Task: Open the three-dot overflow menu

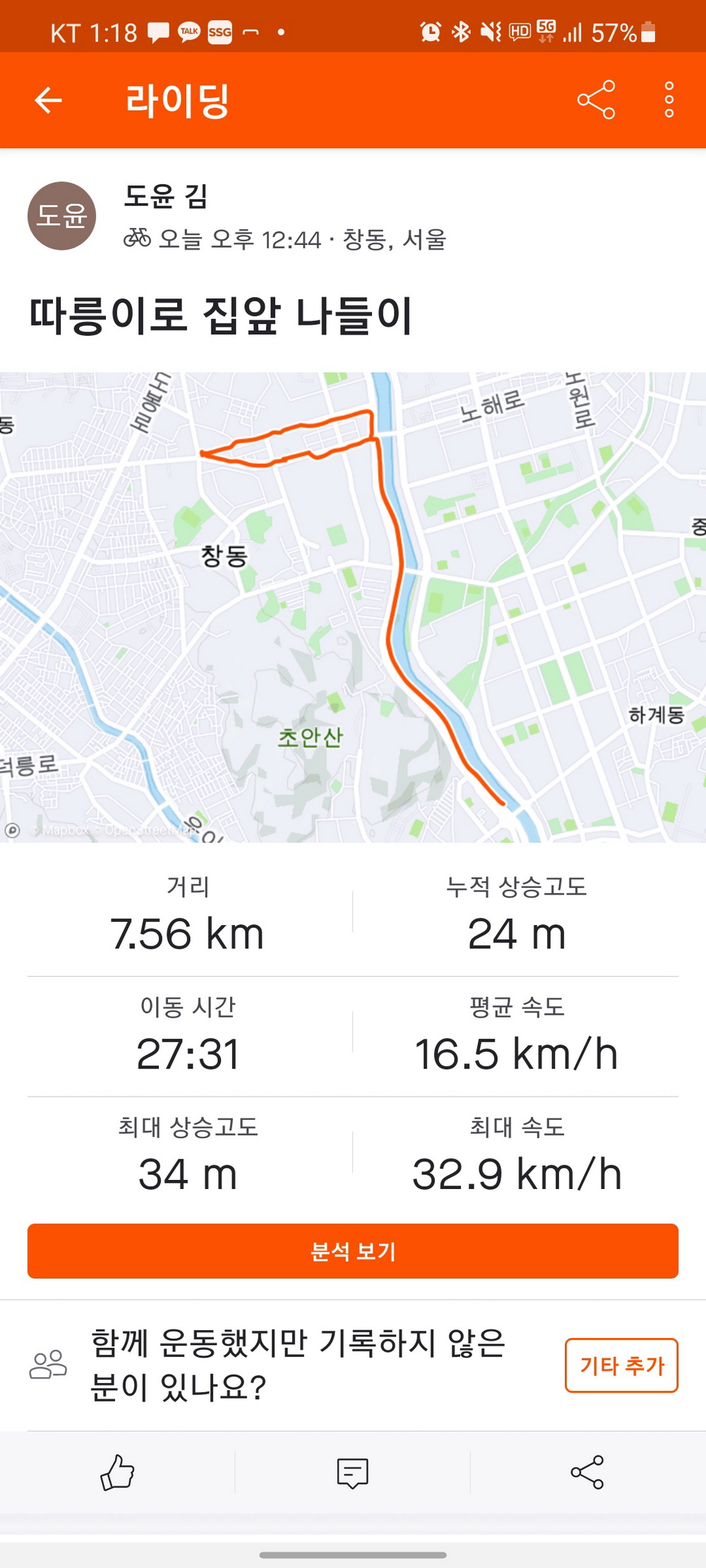Action: coord(669,100)
